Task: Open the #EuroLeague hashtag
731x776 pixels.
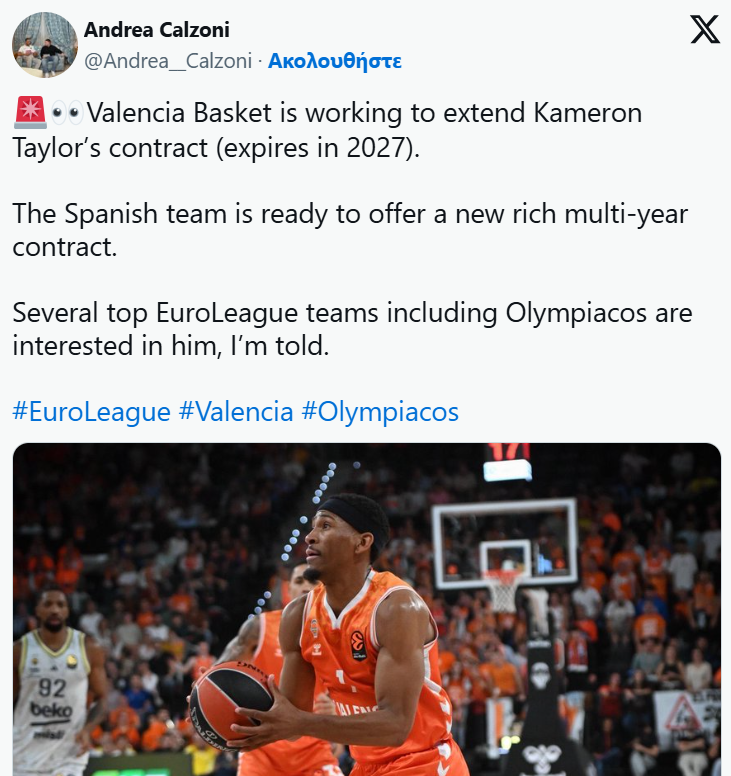Action: [91, 411]
